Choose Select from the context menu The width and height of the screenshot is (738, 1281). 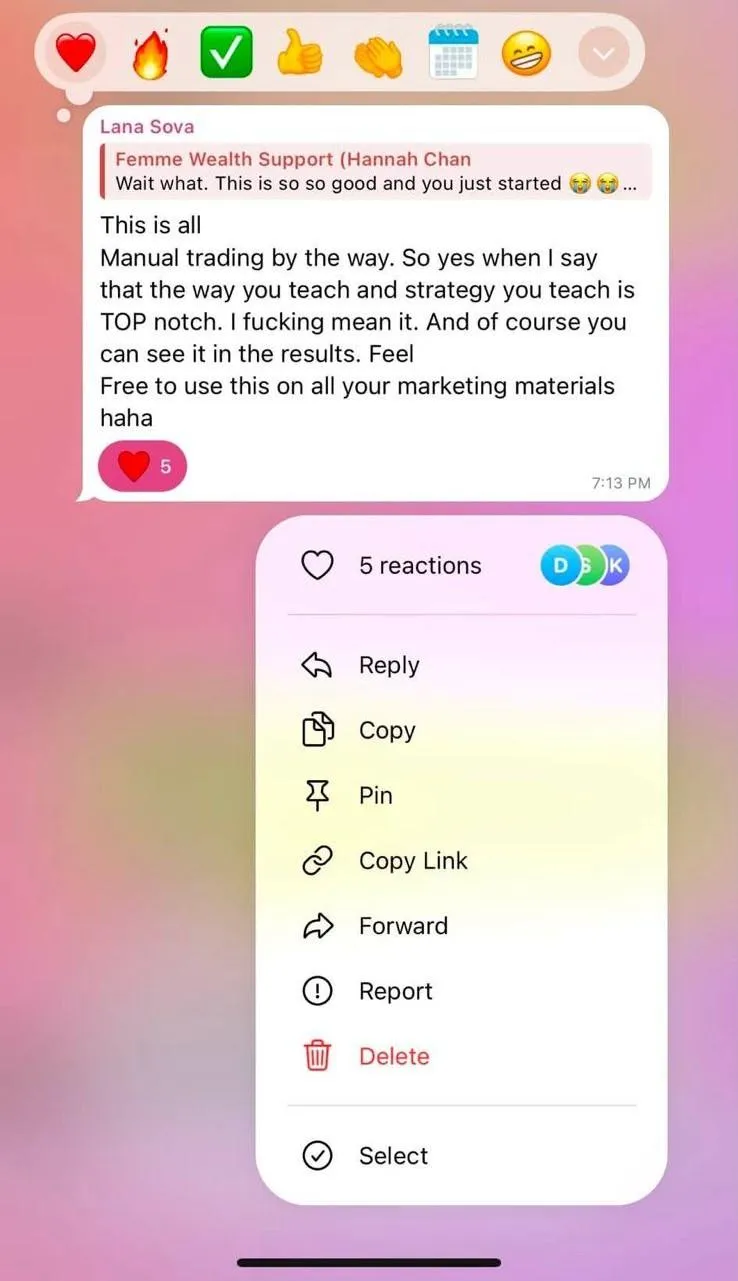click(x=461, y=1156)
